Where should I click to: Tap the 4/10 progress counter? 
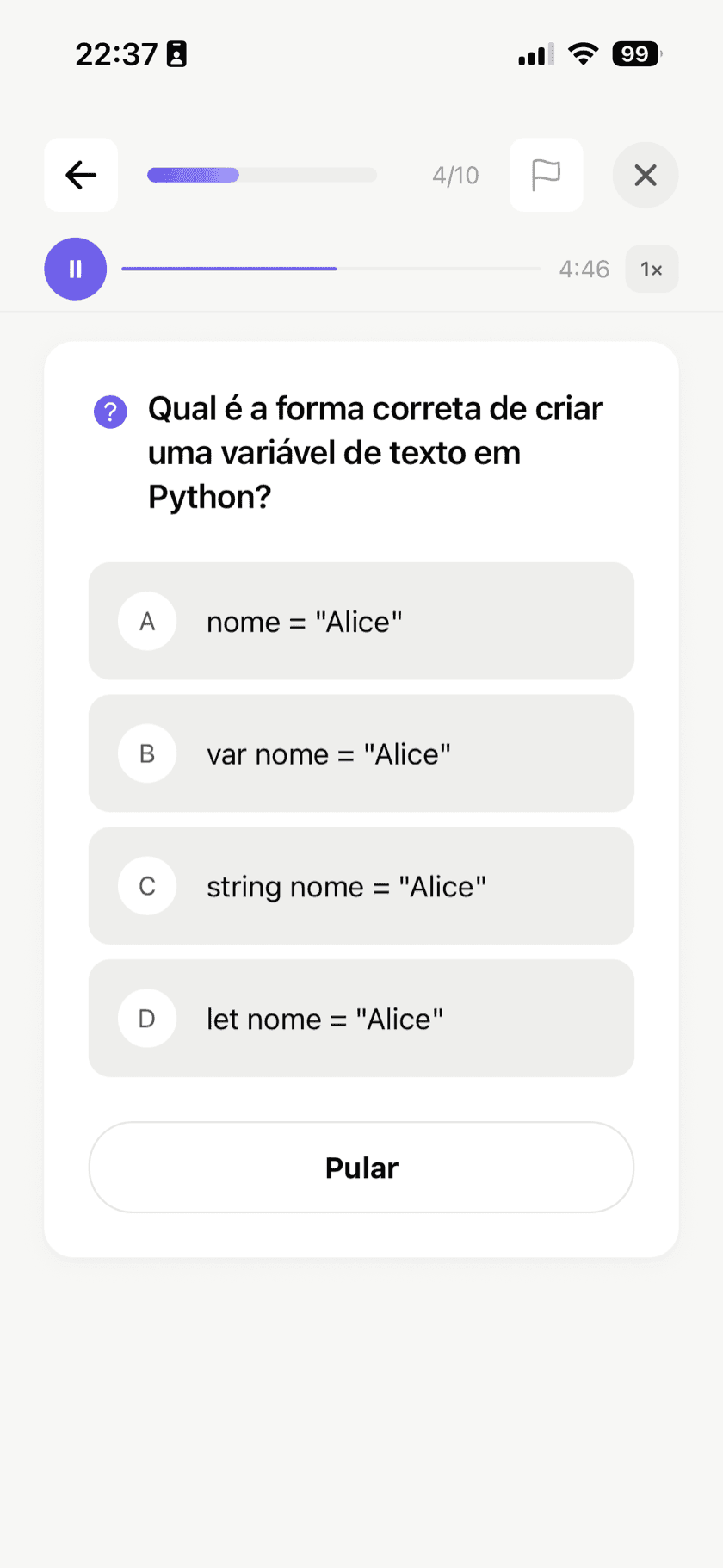tap(455, 175)
